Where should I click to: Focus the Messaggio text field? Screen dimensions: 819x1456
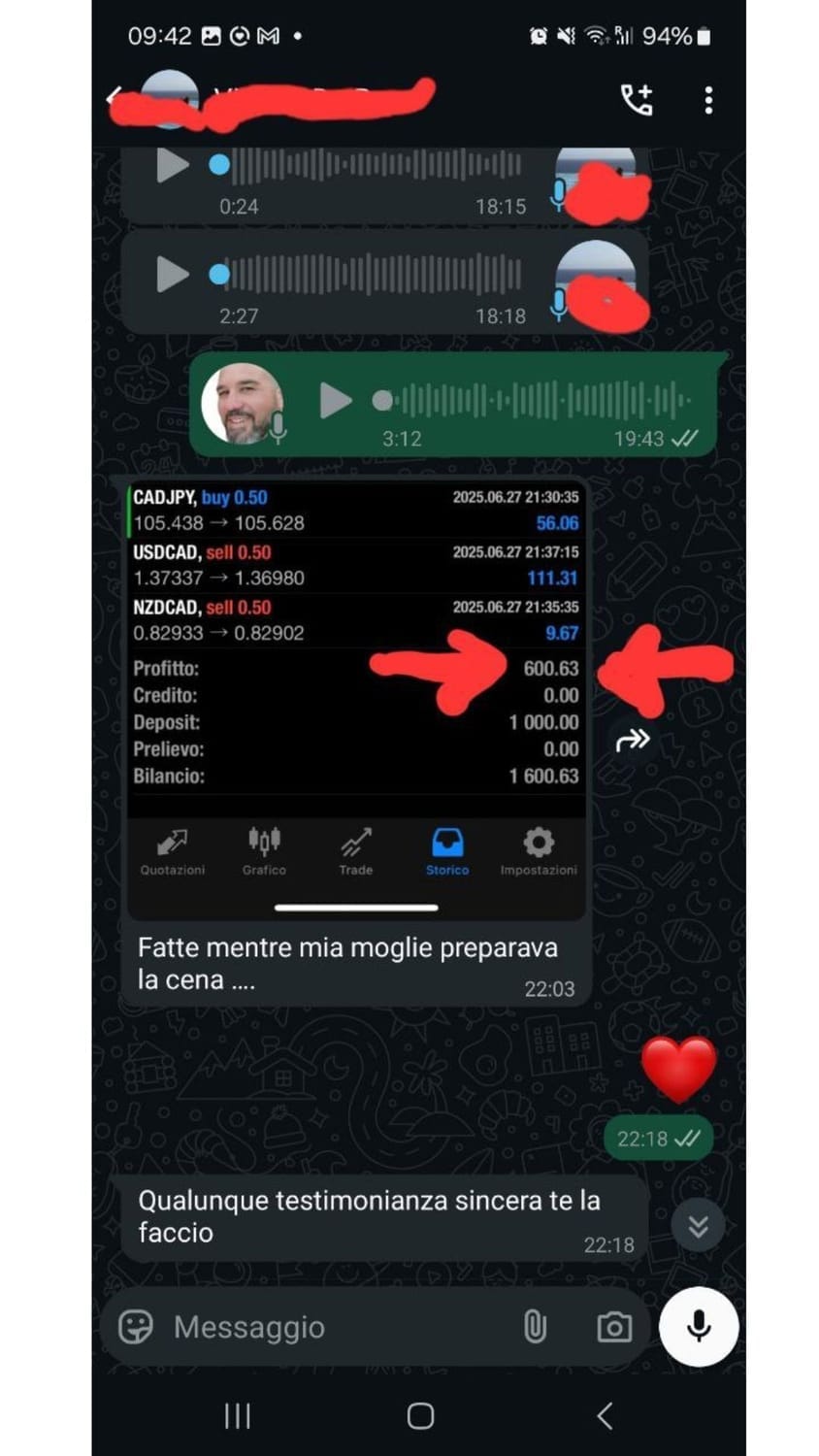coord(330,1327)
